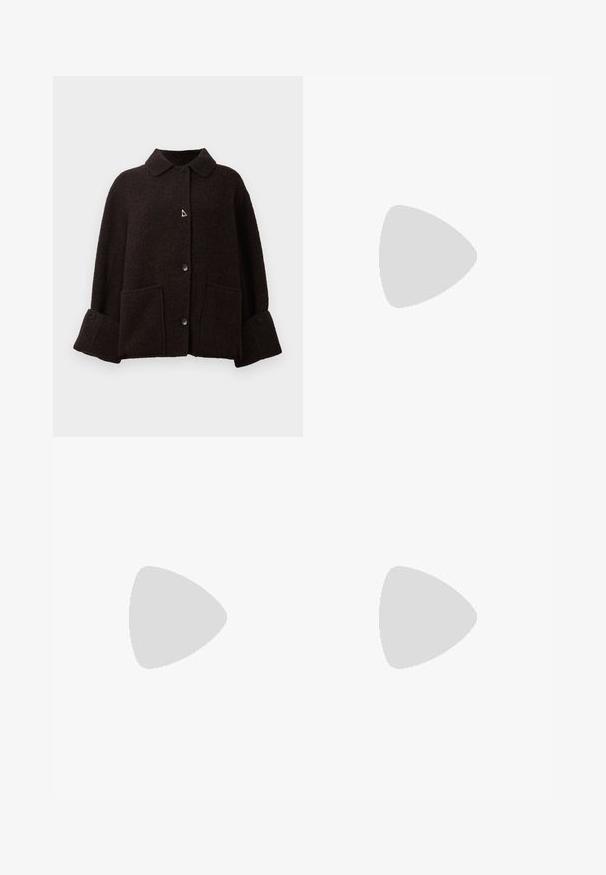
Task: Open the black jacket product image
Action: click(x=178, y=257)
